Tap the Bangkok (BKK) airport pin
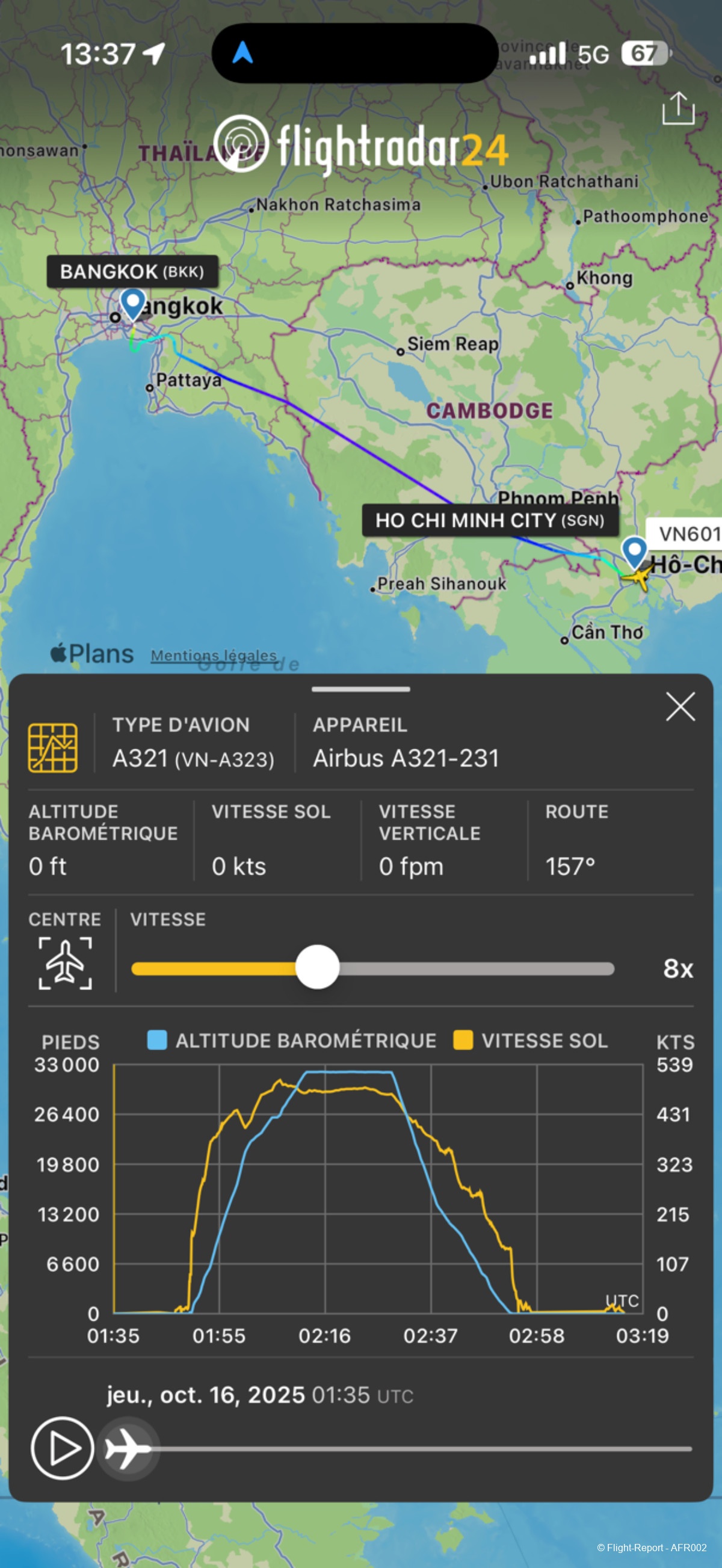The height and width of the screenshot is (1568, 722). click(x=133, y=303)
